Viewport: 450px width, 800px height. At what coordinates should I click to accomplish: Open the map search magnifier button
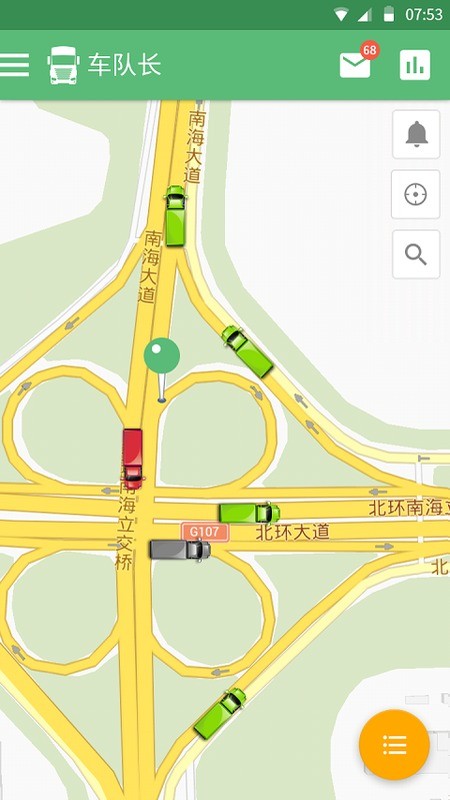point(416,254)
